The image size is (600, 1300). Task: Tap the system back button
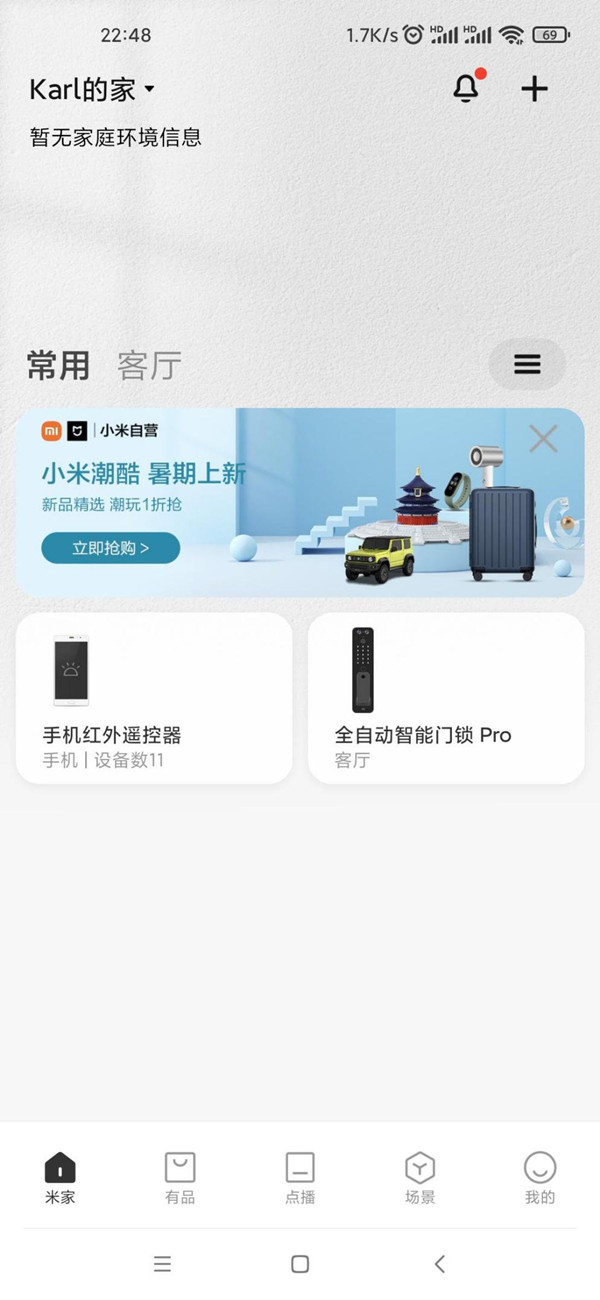(x=439, y=1264)
